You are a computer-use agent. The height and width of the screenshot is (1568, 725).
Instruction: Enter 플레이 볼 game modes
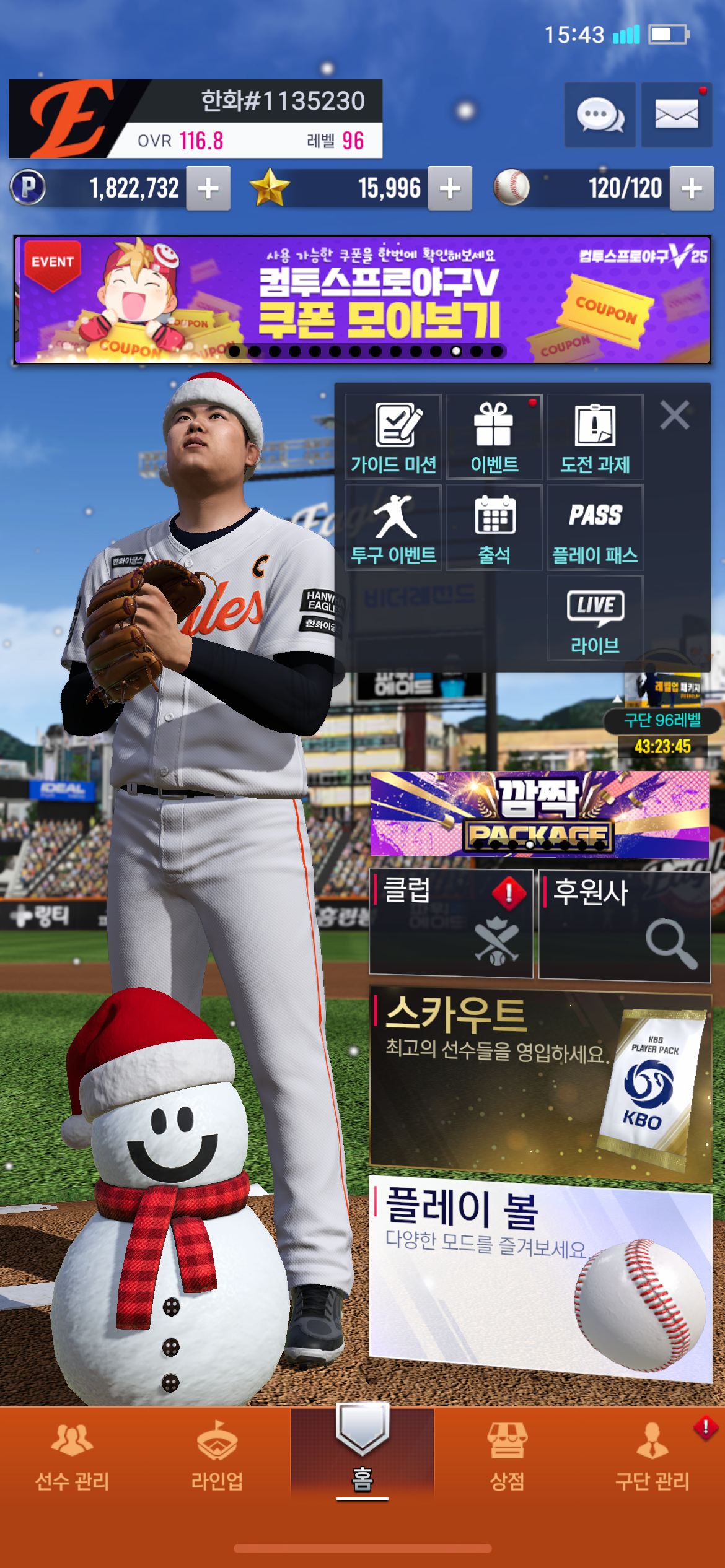click(539, 1276)
